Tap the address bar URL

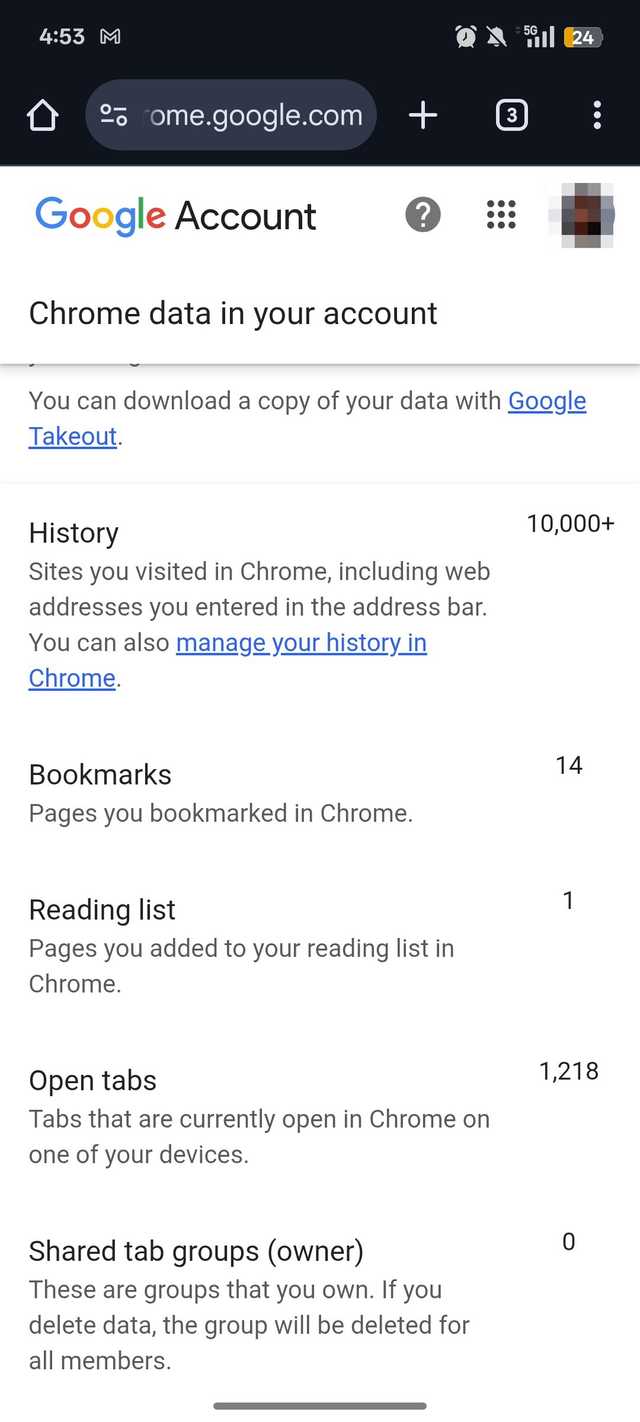coord(252,116)
